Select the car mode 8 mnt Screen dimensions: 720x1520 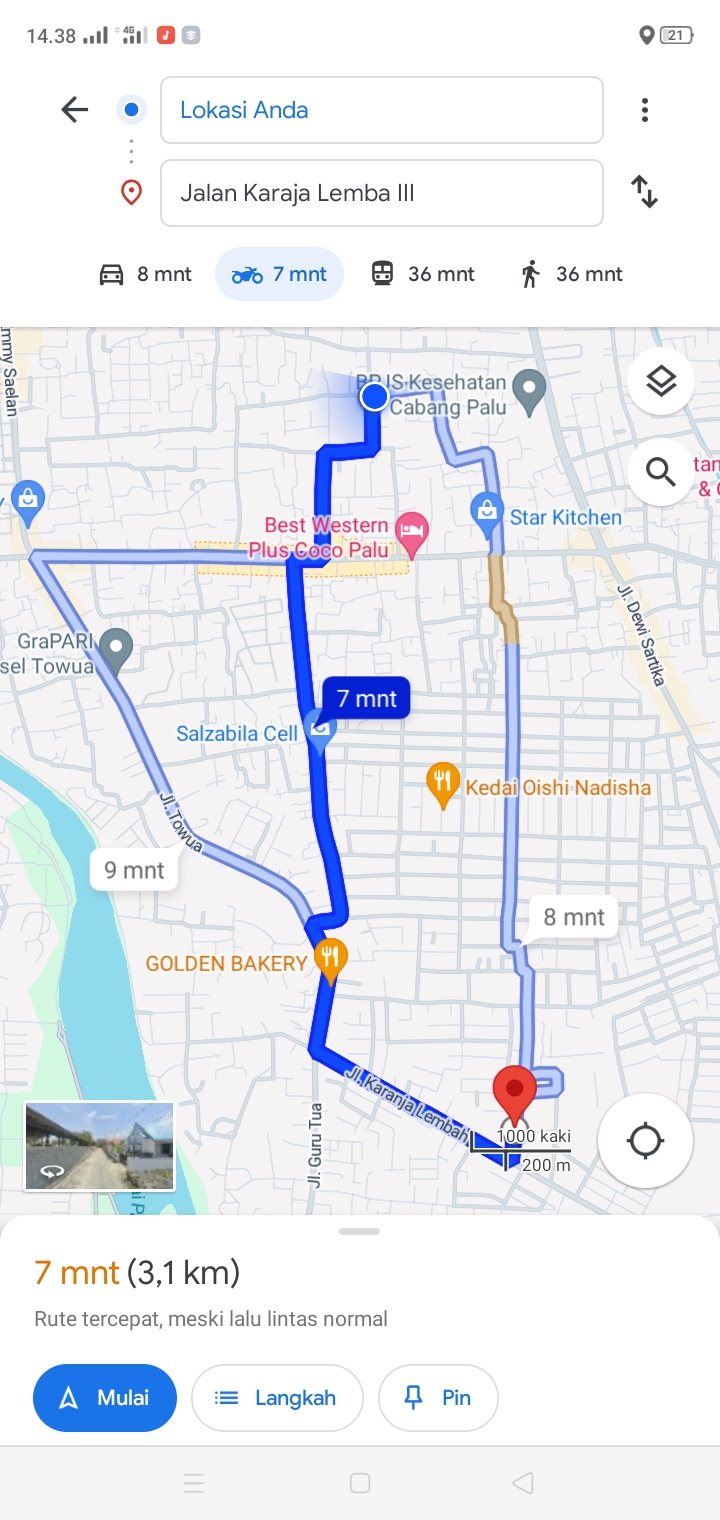[145, 274]
